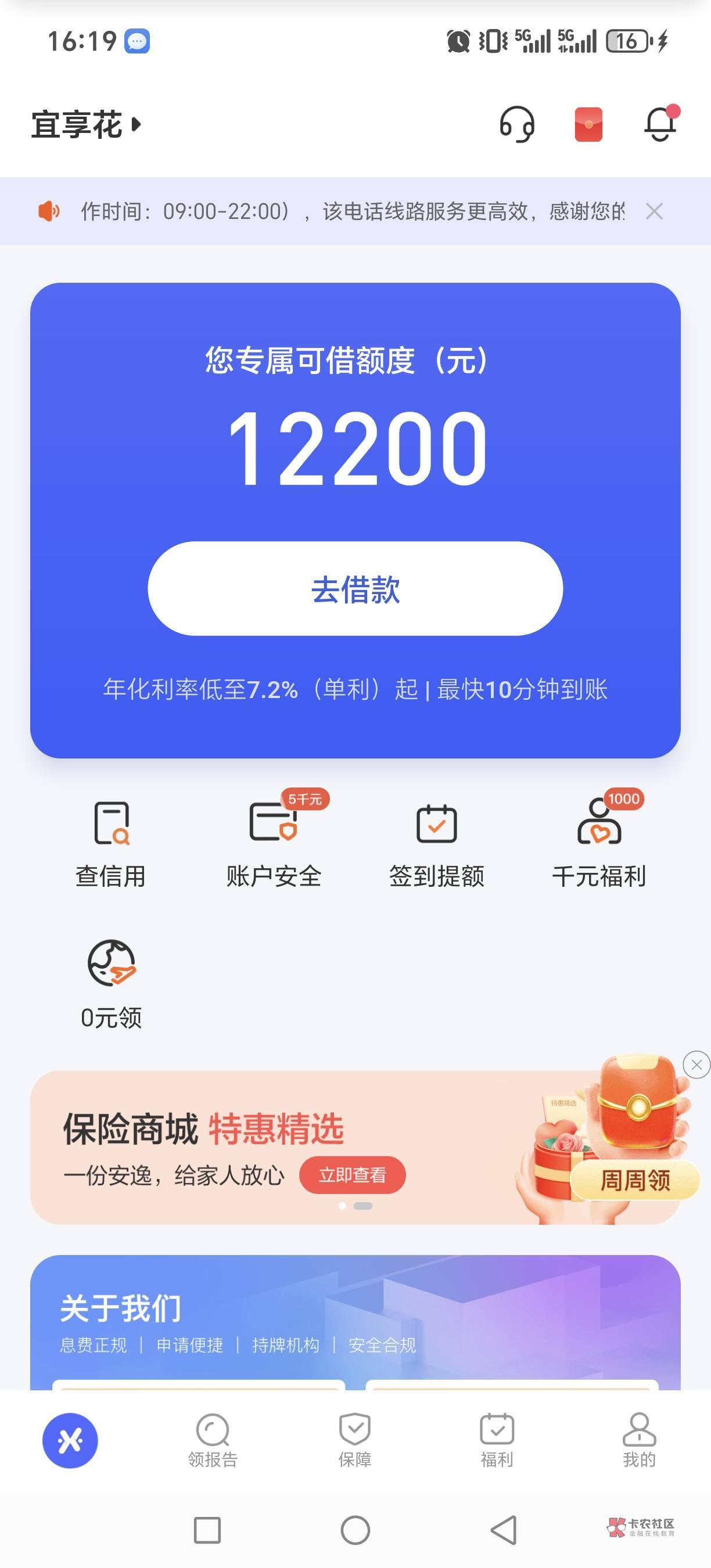Switch to the 保障 tab
The width and height of the screenshot is (711, 1568).
(355, 1440)
